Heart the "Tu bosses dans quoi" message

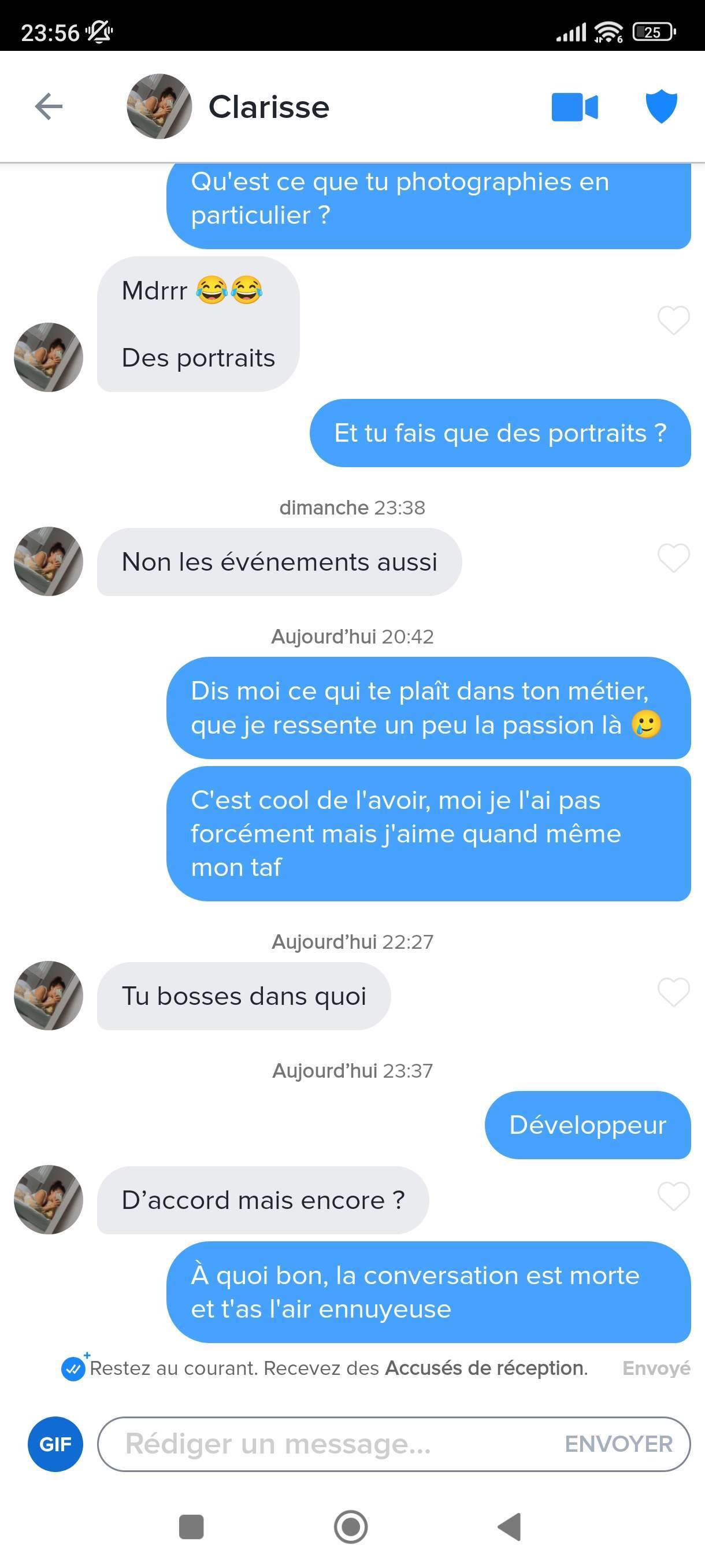tap(673, 992)
